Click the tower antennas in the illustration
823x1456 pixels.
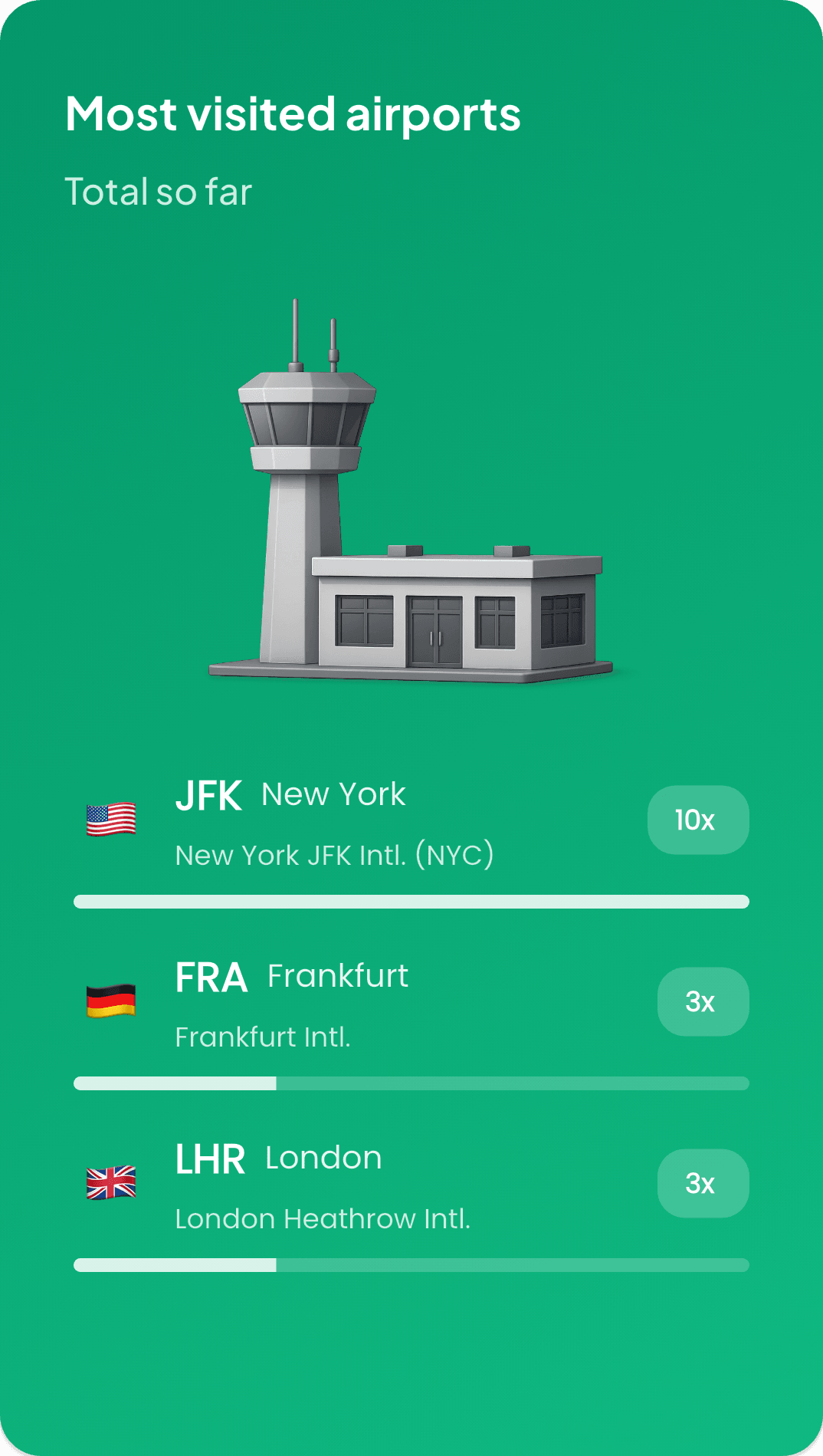(314, 330)
